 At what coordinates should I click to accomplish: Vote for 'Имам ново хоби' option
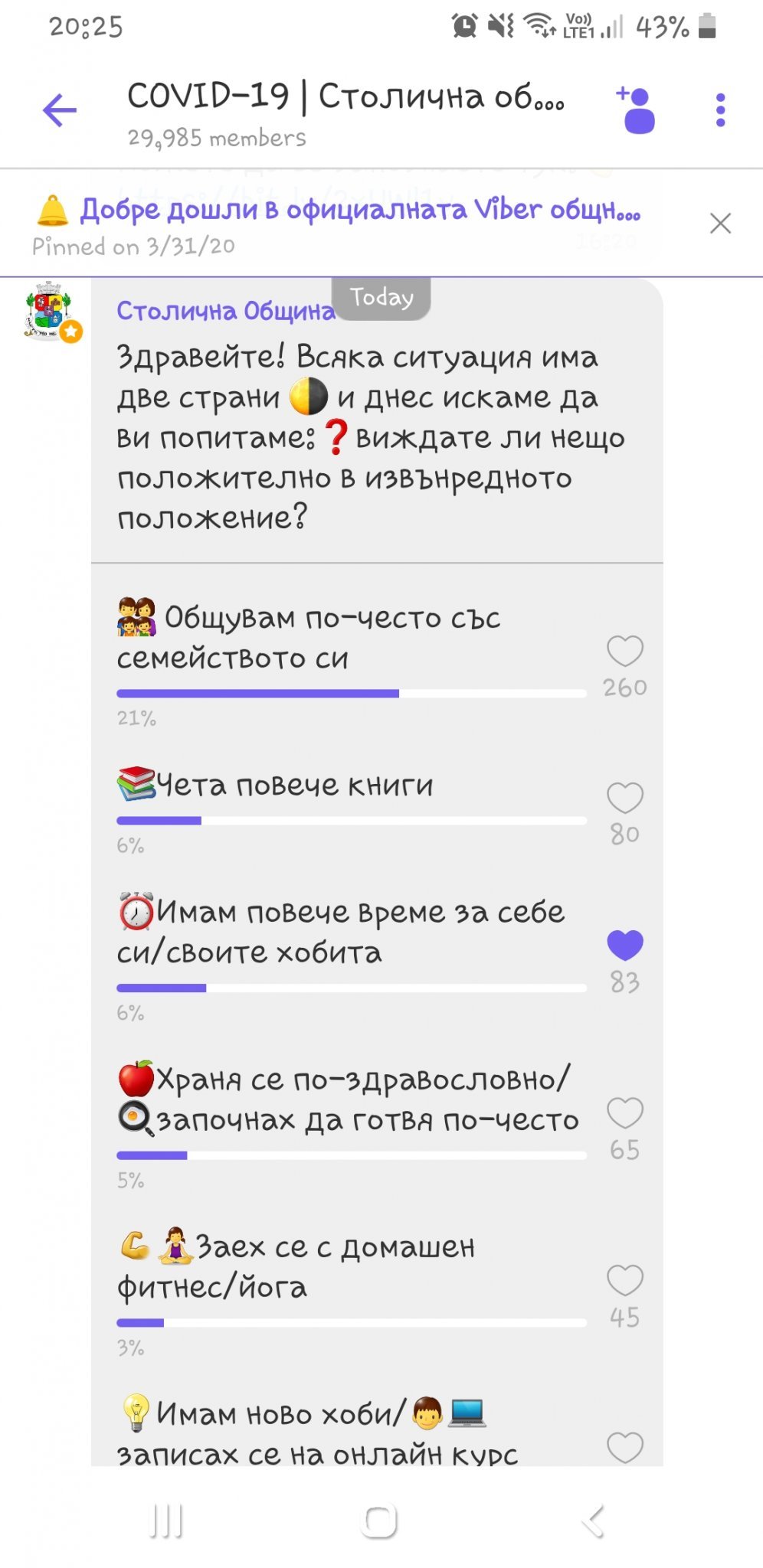point(625,1447)
